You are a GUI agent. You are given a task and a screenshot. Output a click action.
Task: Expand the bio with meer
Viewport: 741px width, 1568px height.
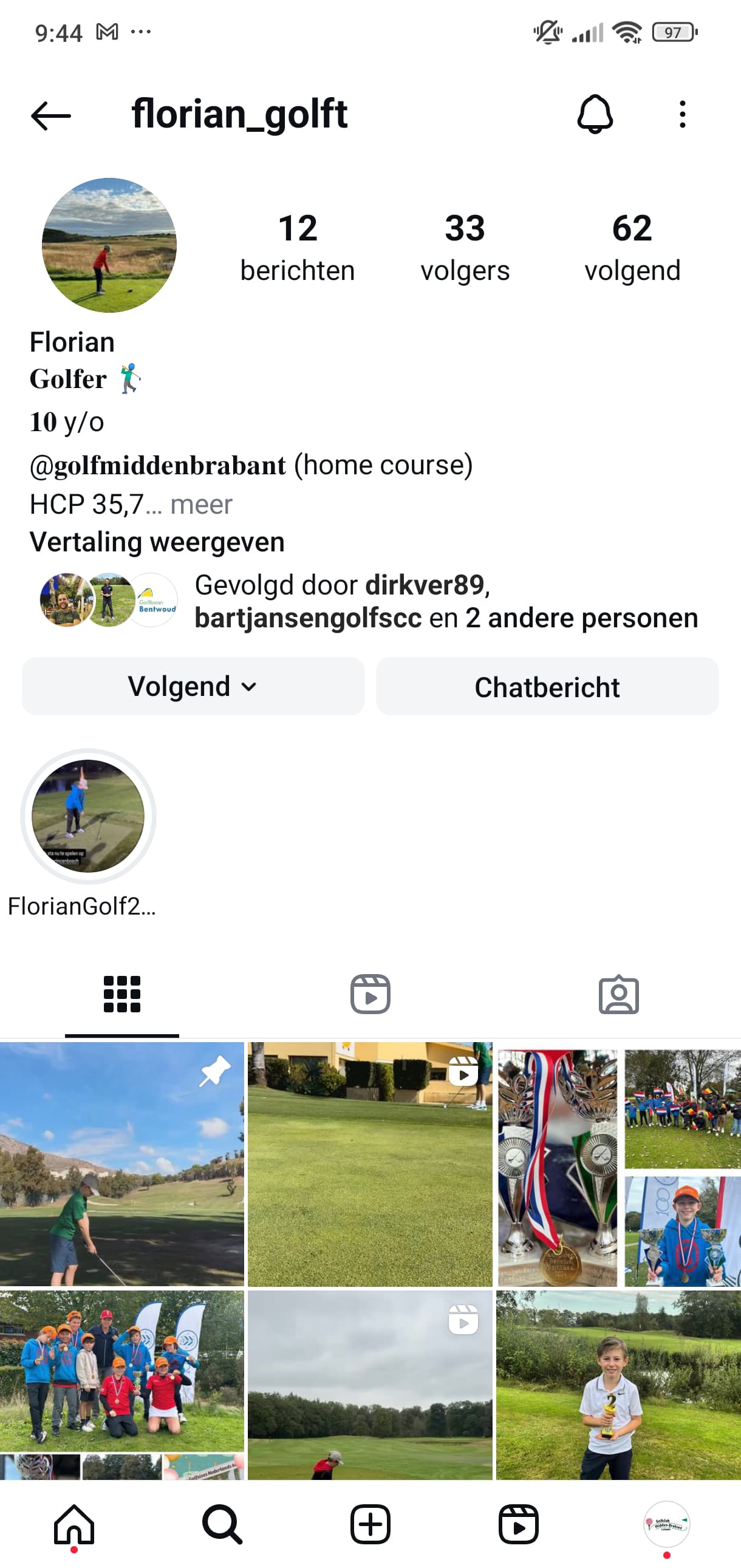coord(201,505)
